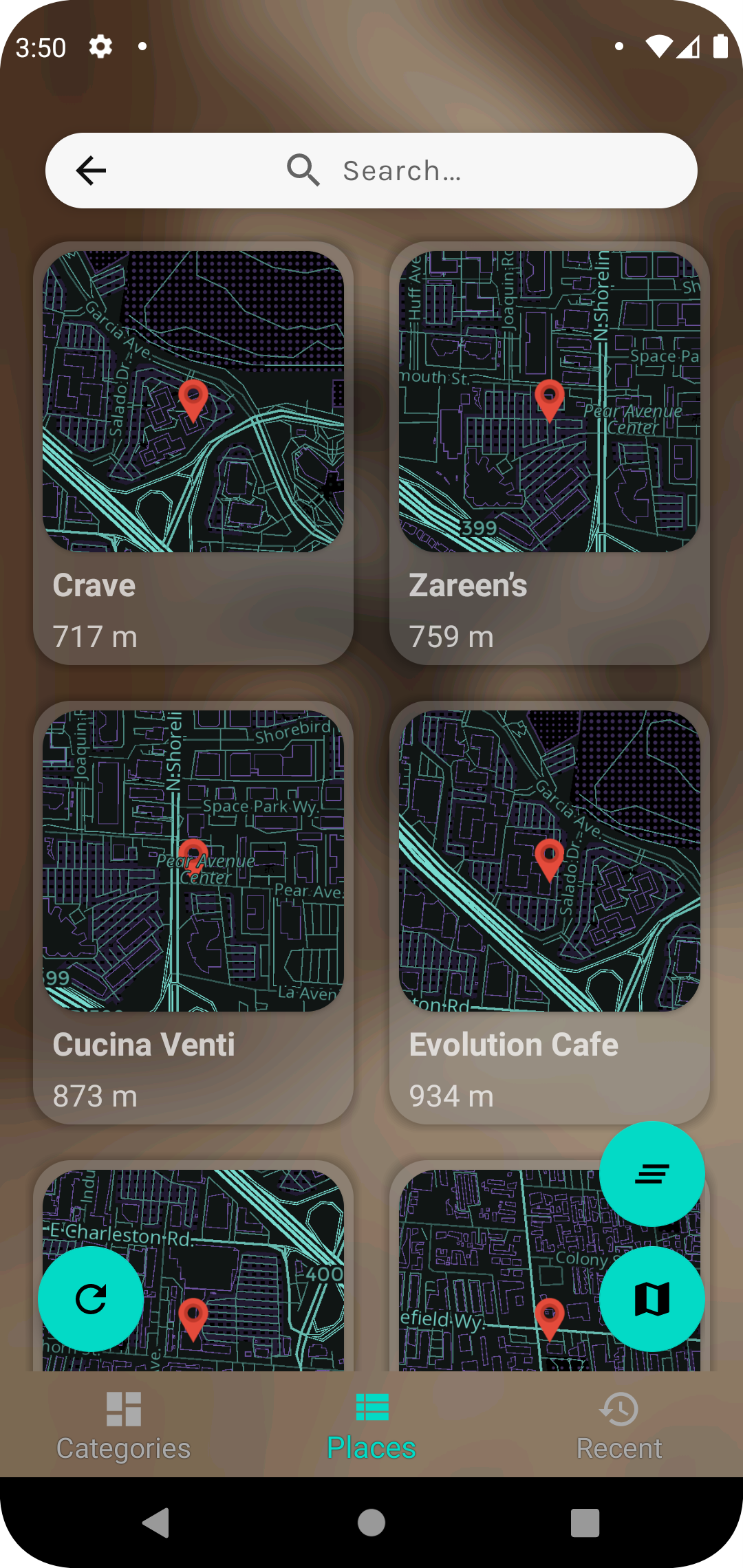
Task: Open the Crave place card
Action: point(193,454)
